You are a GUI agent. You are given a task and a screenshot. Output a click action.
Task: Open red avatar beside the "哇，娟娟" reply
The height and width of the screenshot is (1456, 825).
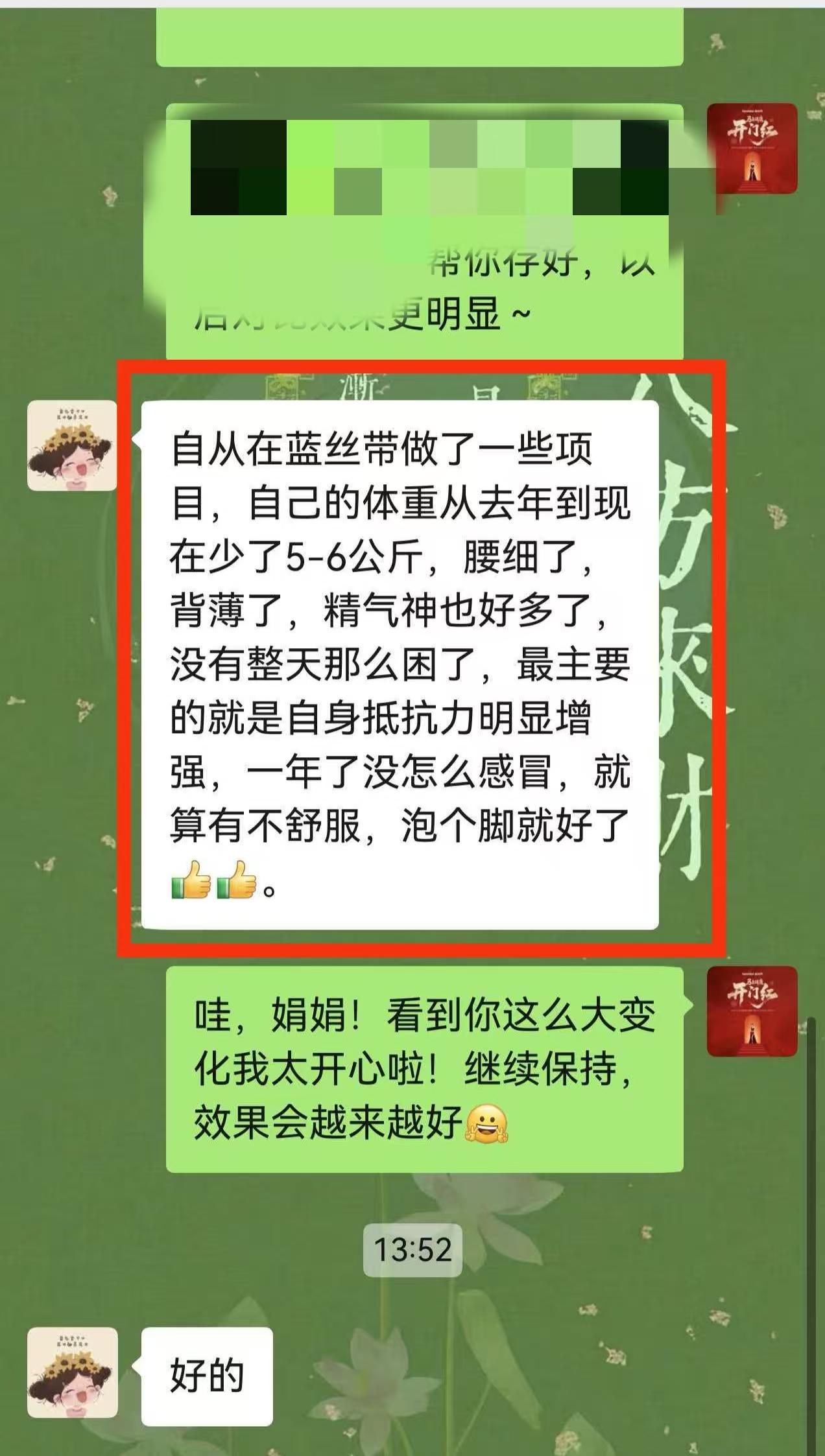pos(752,1011)
